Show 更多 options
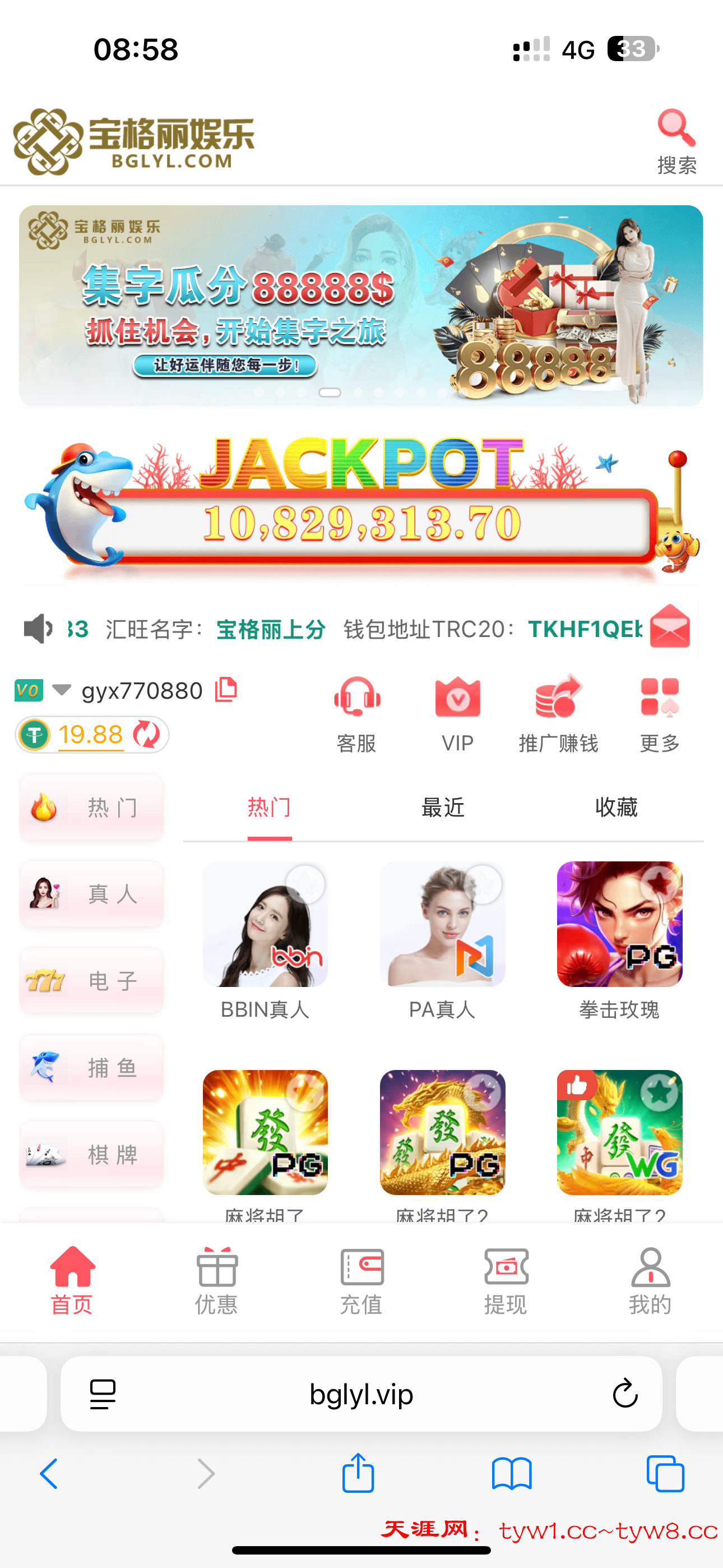Screen dimensions: 723x1568 pos(660,713)
